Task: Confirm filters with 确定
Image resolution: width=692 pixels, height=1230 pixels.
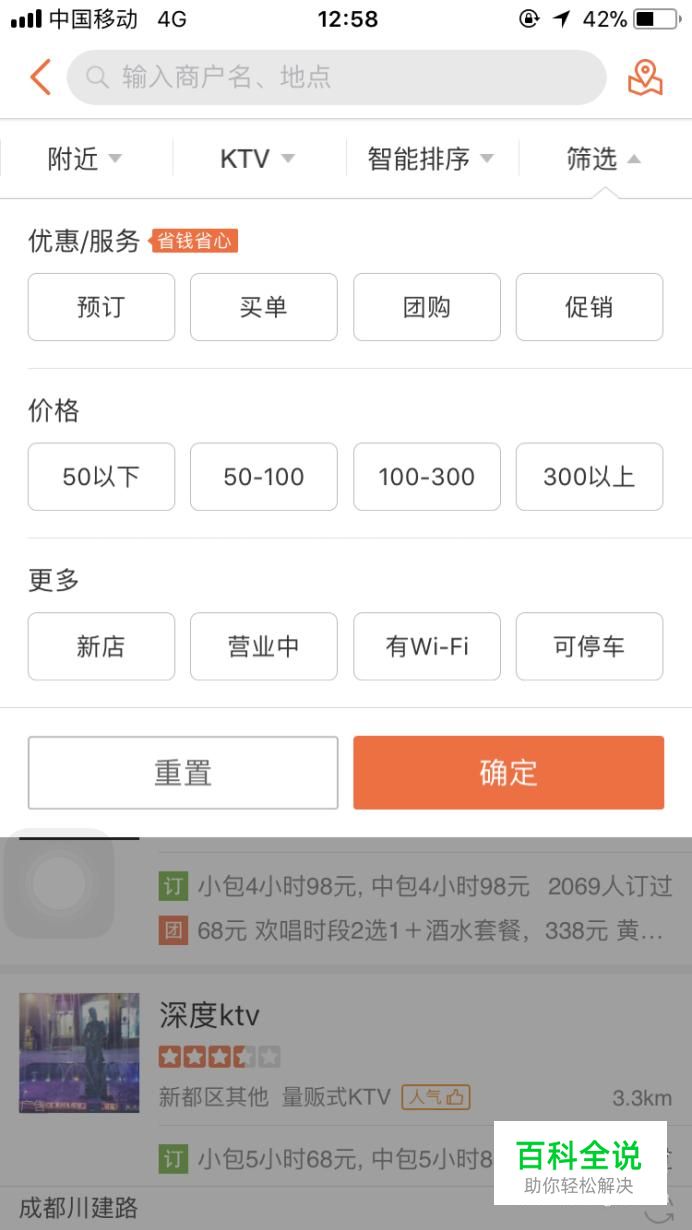Action: (508, 773)
